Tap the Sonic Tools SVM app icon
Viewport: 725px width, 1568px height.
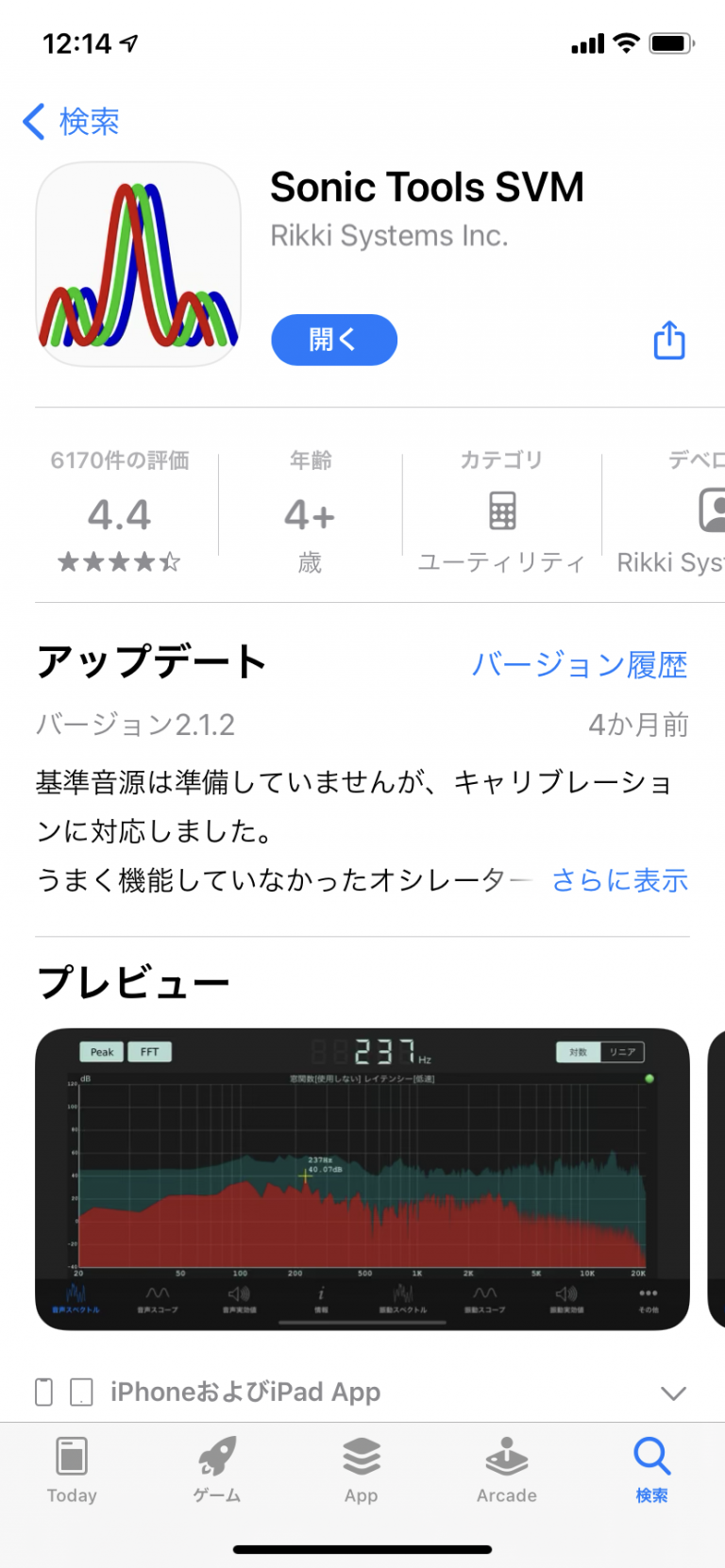pyautogui.click(x=138, y=262)
